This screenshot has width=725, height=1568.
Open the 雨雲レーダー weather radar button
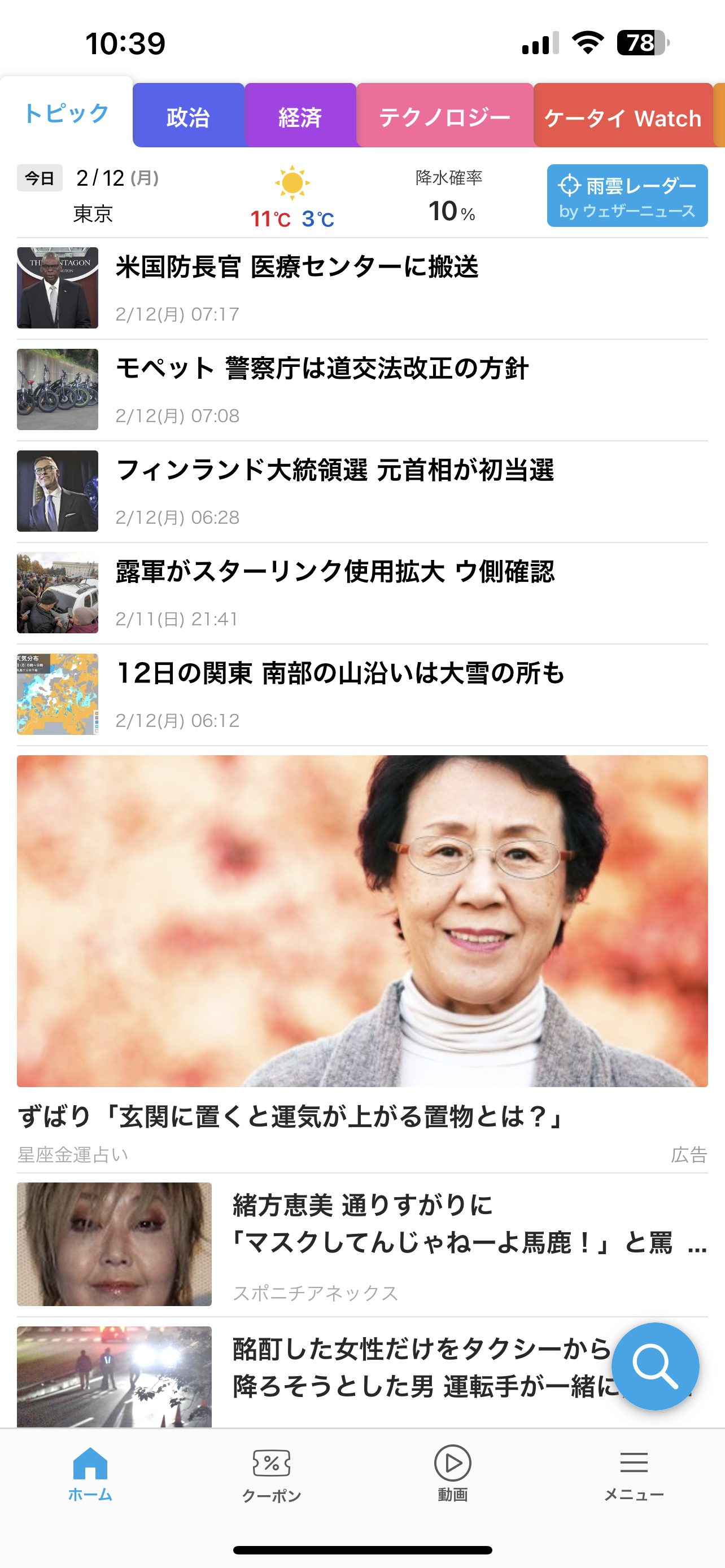(626, 196)
